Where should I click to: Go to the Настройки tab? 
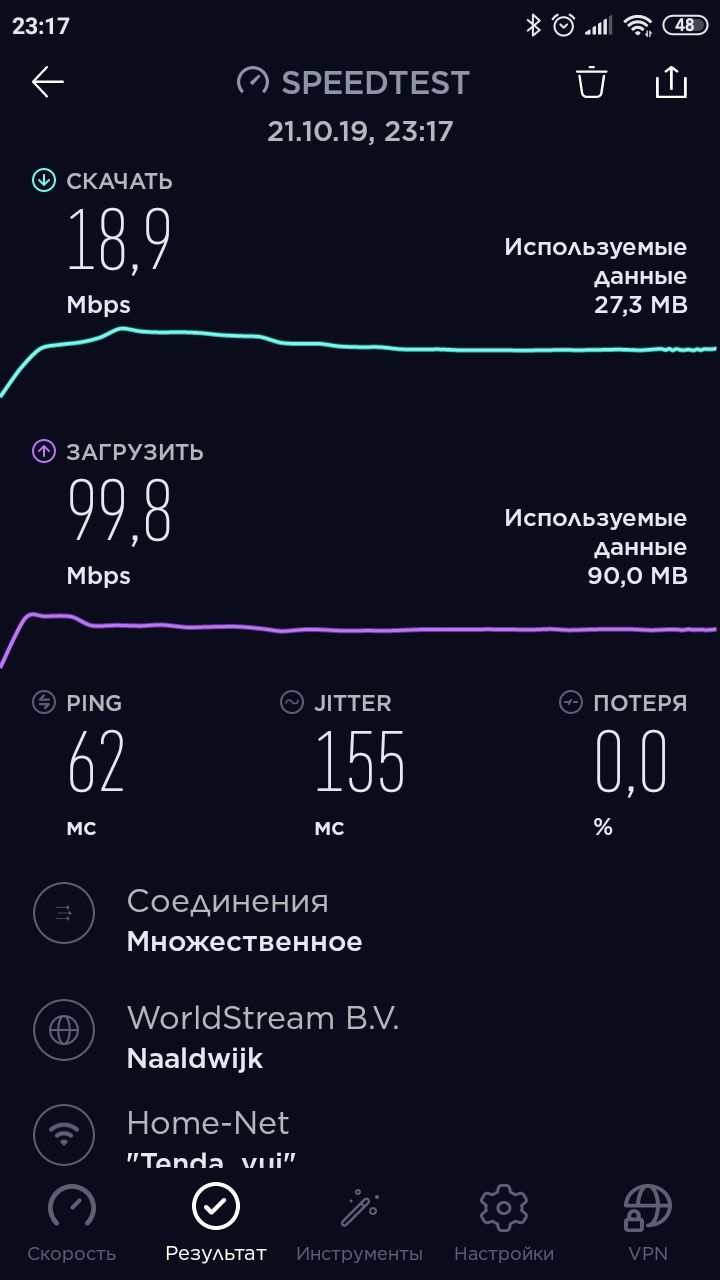[x=504, y=1223]
